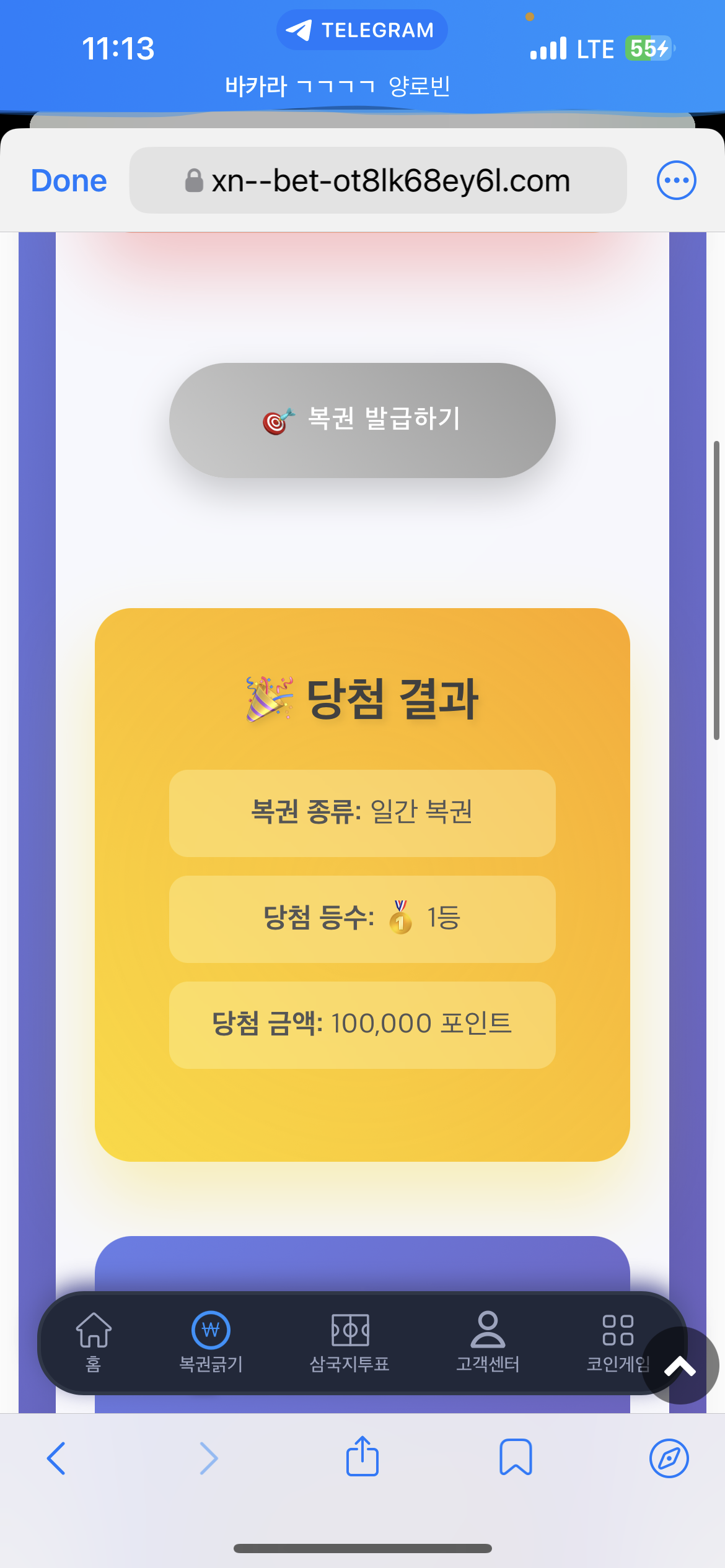This screenshot has width=725, height=1568.
Task: Switch to the 코인게임 tab
Action: [618, 1342]
